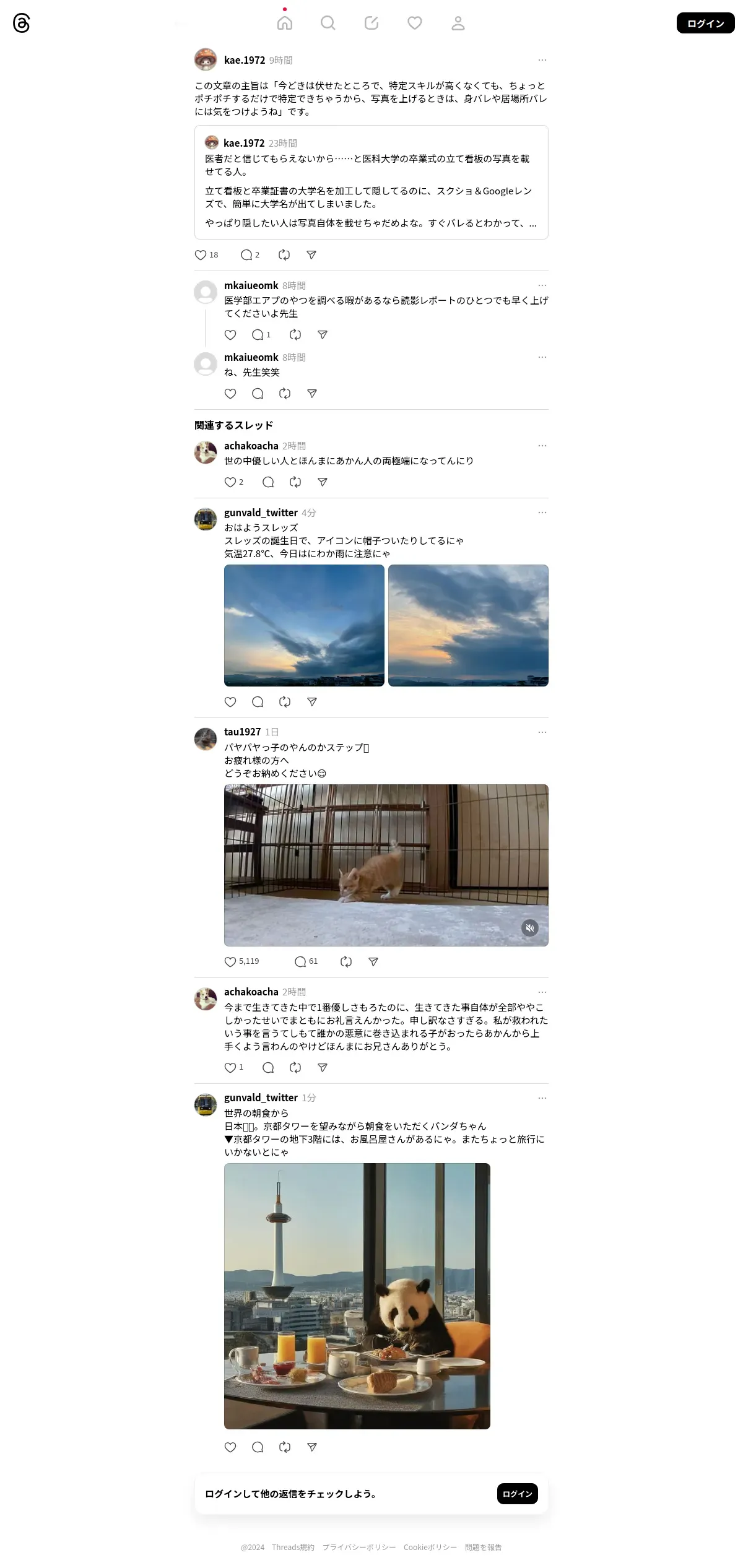Open the panda breakfast photo
The width and height of the screenshot is (743, 1568).
pyautogui.click(x=357, y=1296)
